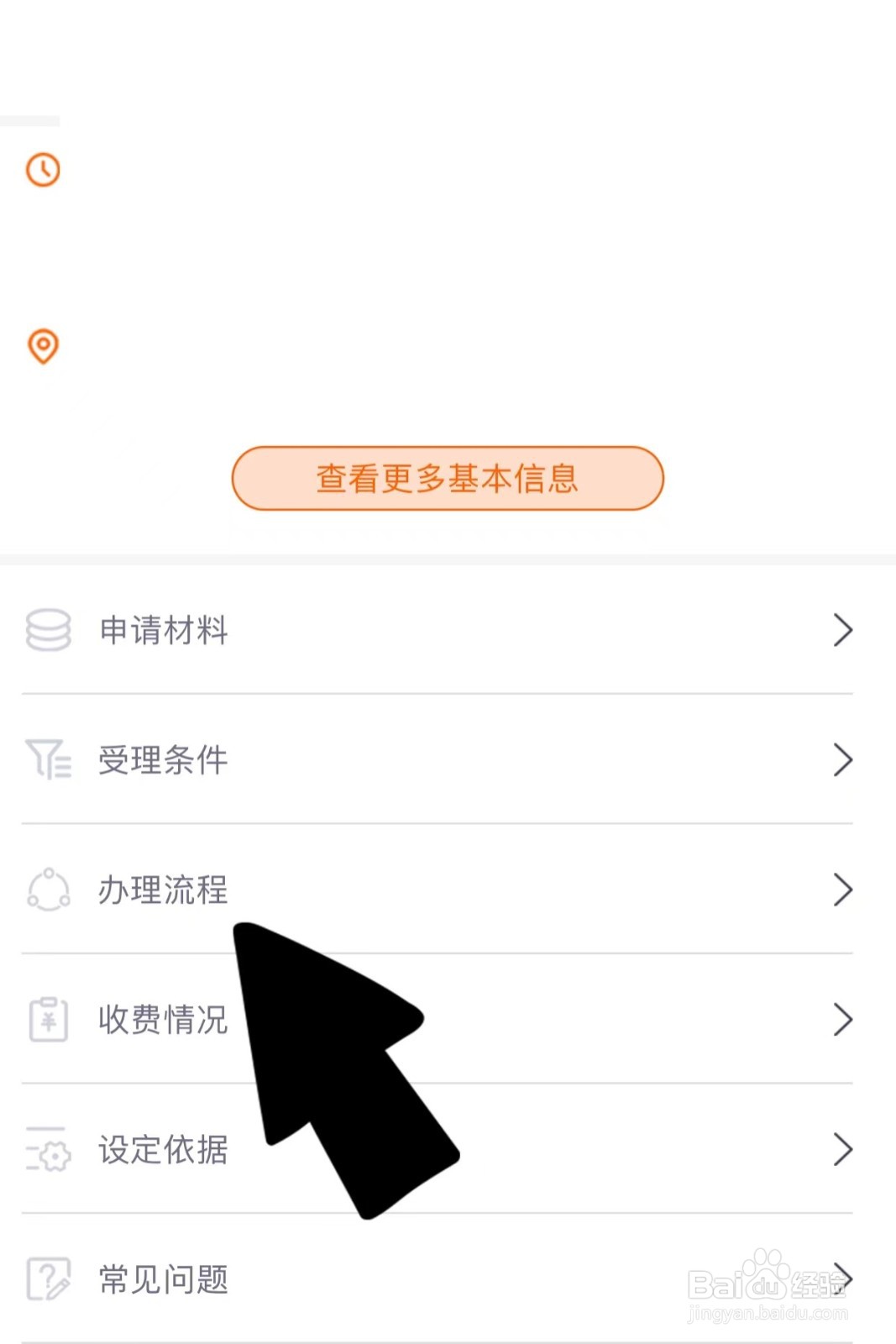
Task: Tap the 受理条件 row label
Action: pyautogui.click(x=162, y=760)
